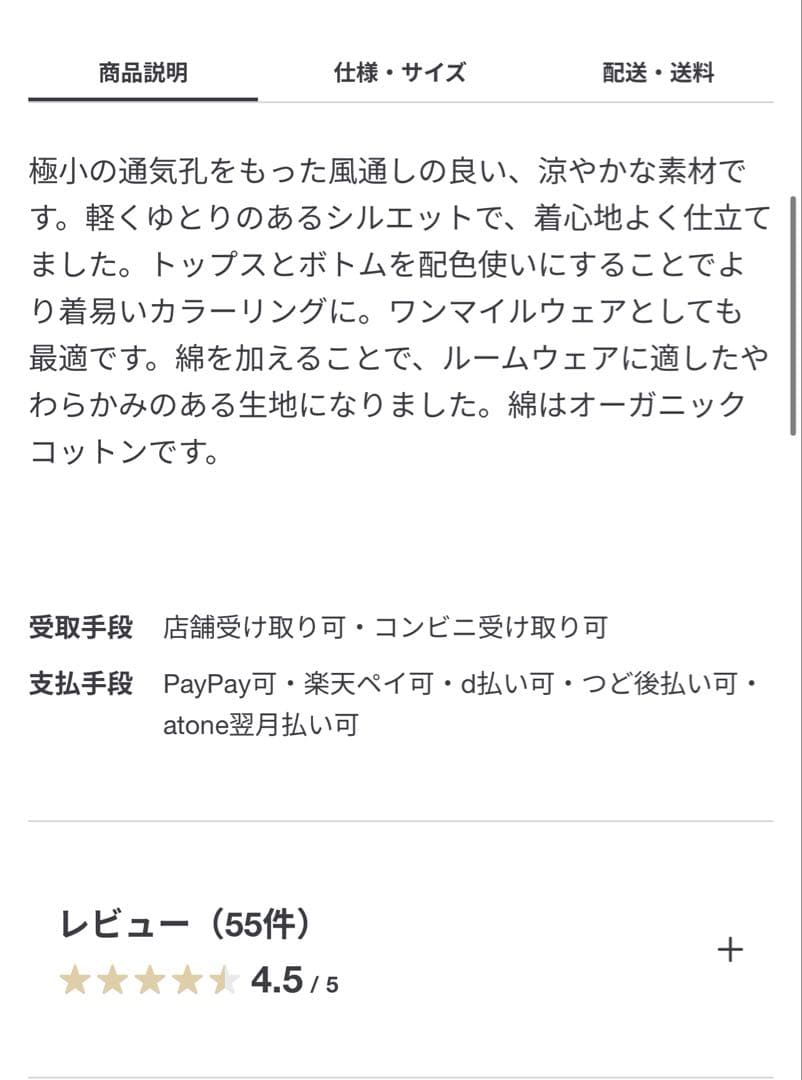
Task: Switch to the 配送・送料 tab
Action: pyautogui.click(x=658, y=72)
